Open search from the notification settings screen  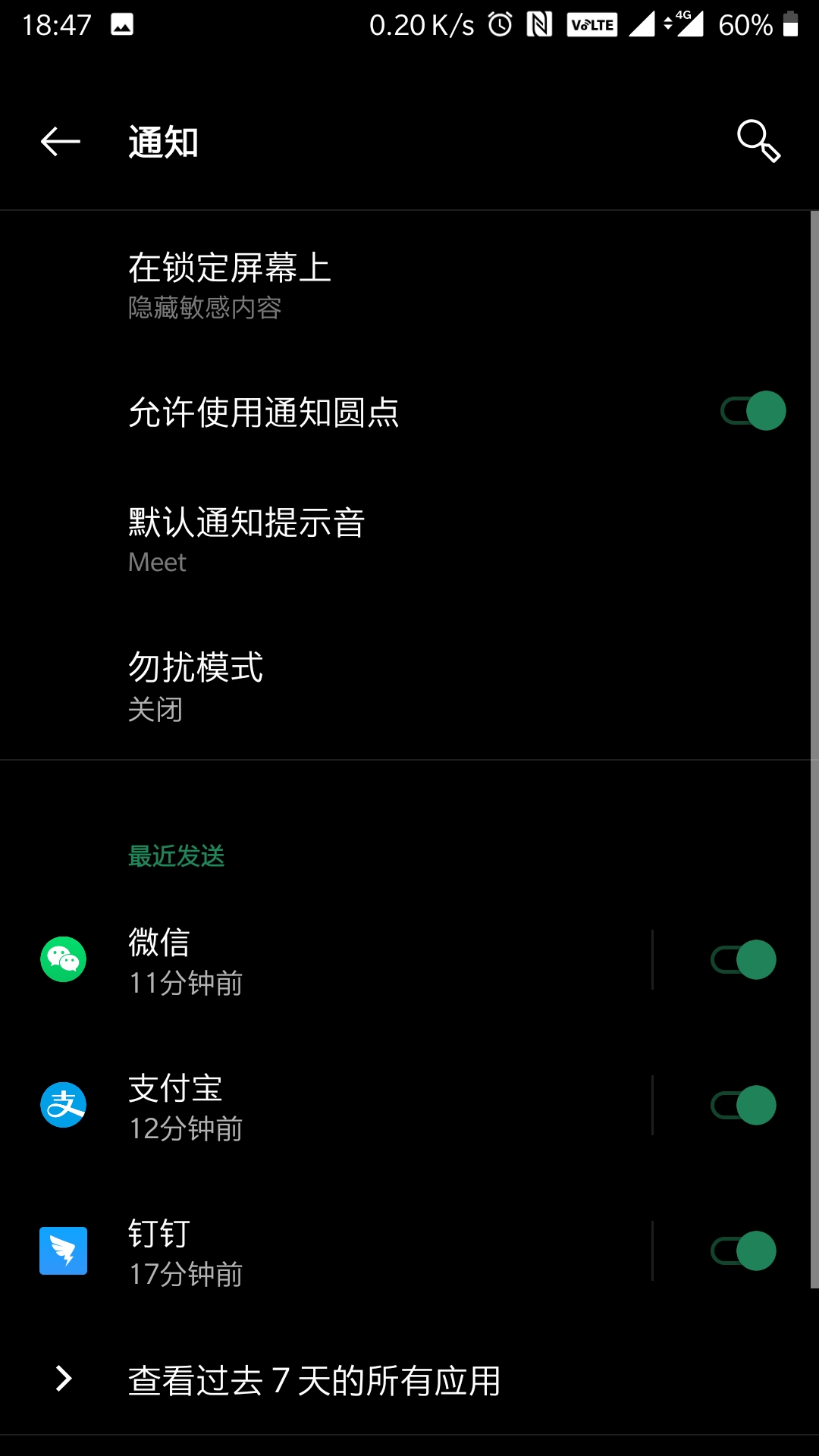coord(760,142)
